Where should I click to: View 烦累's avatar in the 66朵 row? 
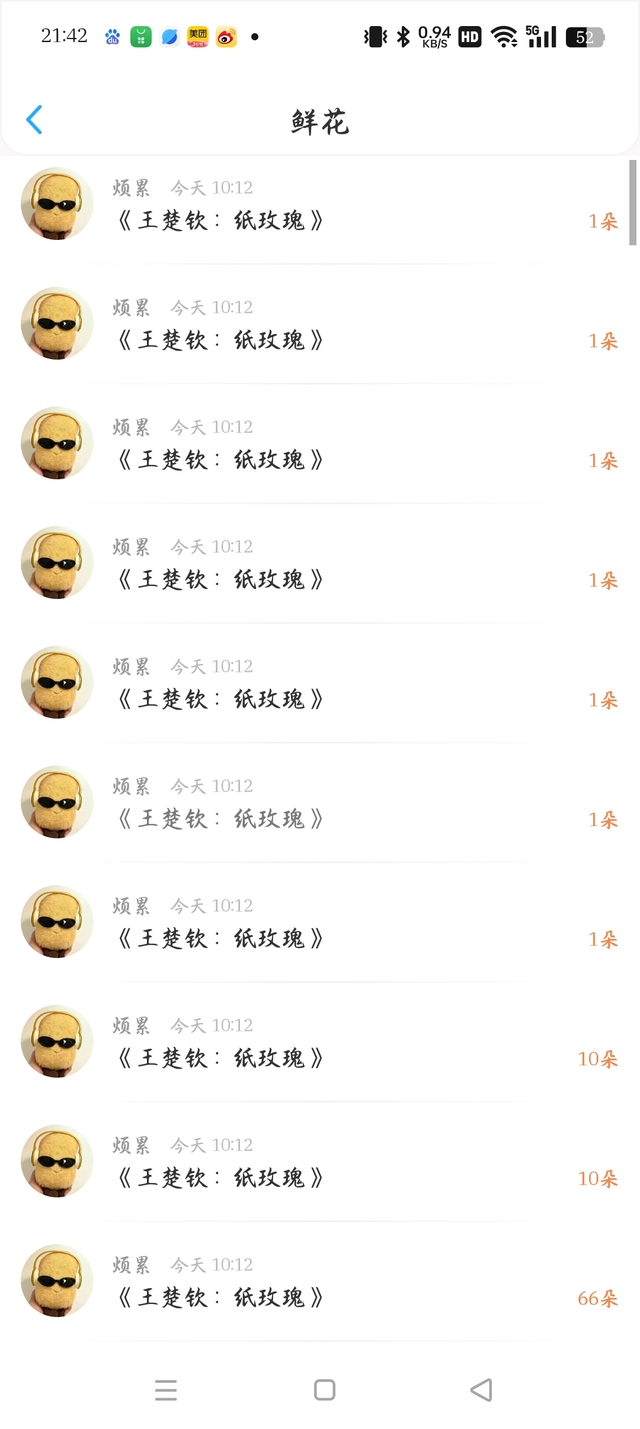tap(57, 1281)
